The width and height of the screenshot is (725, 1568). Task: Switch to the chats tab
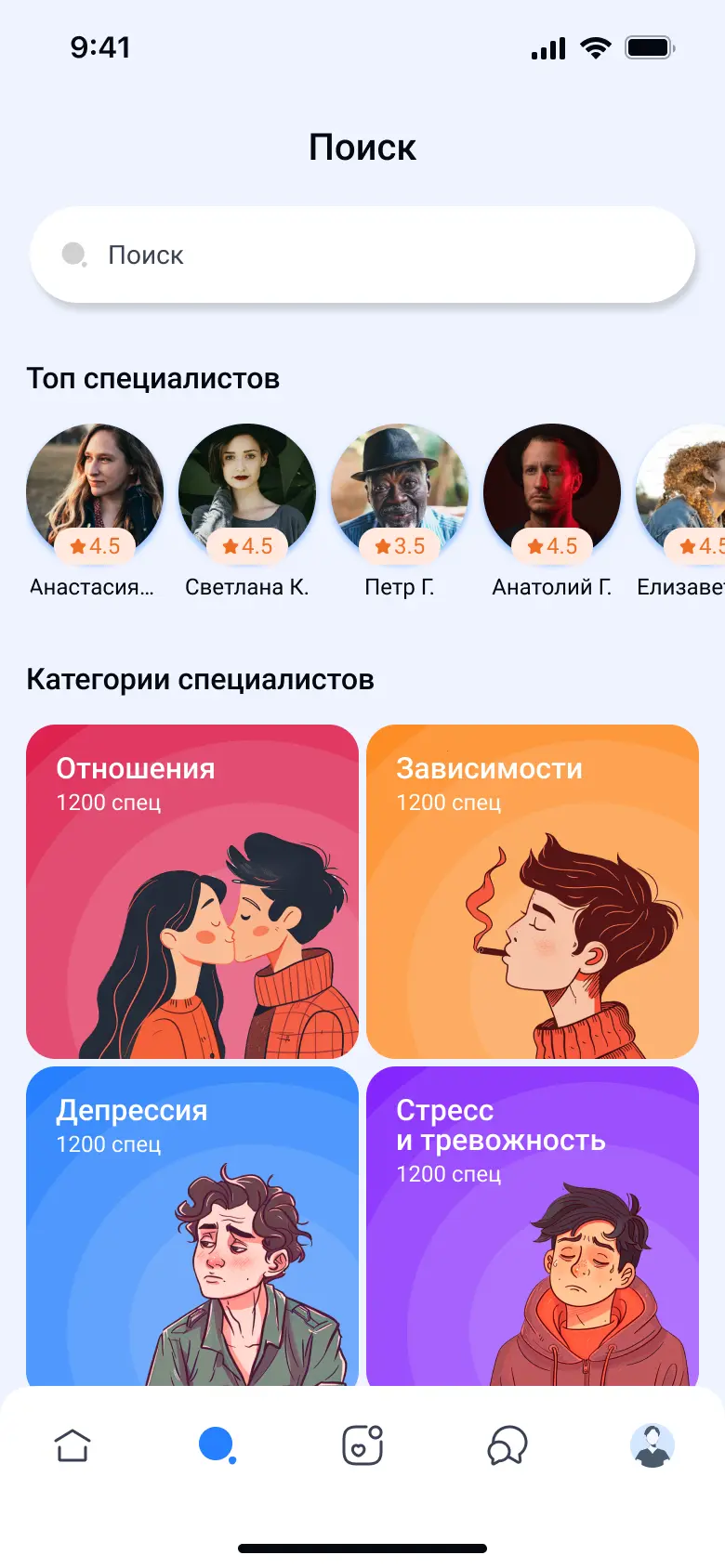tap(507, 1445)
